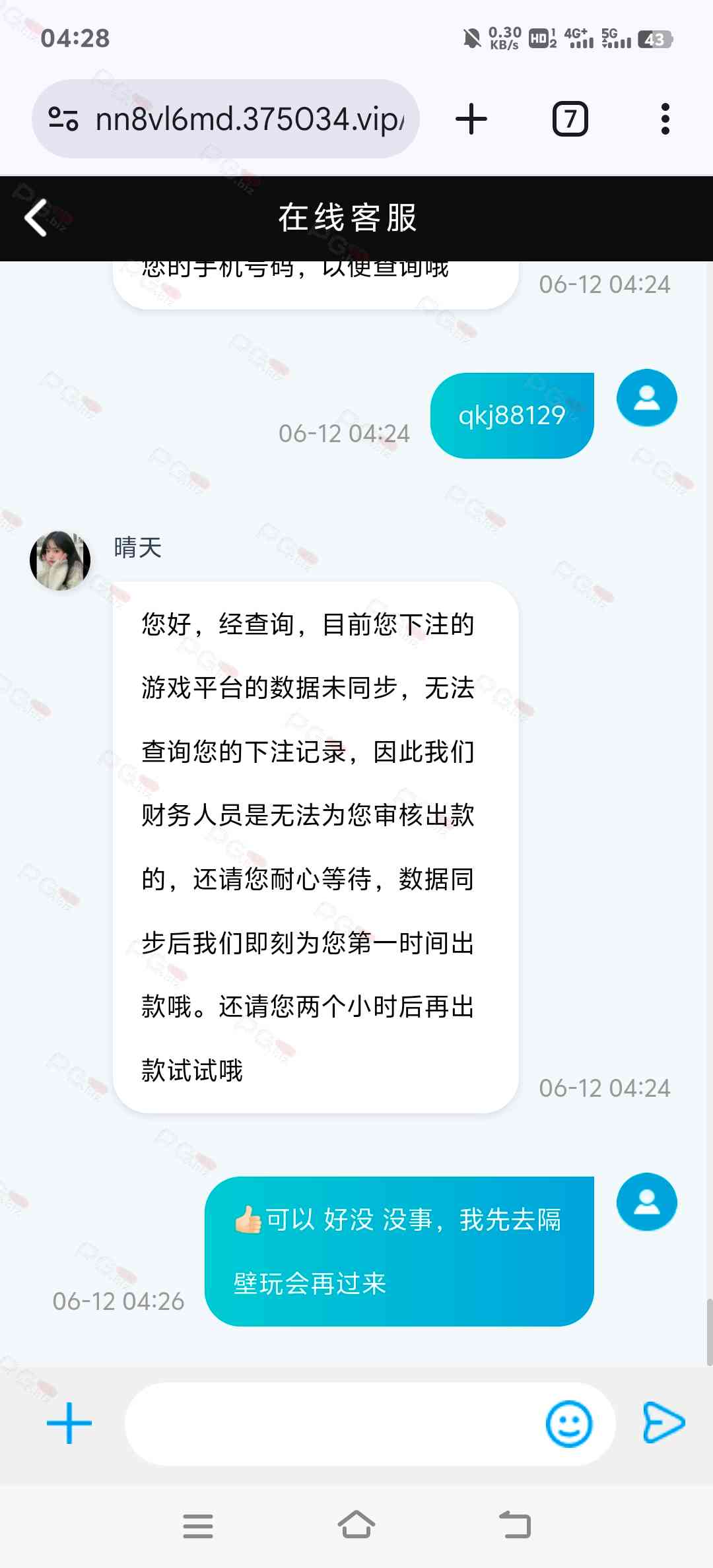Open a new browser tab
The image size is (713, 1568).
(471, 119)
